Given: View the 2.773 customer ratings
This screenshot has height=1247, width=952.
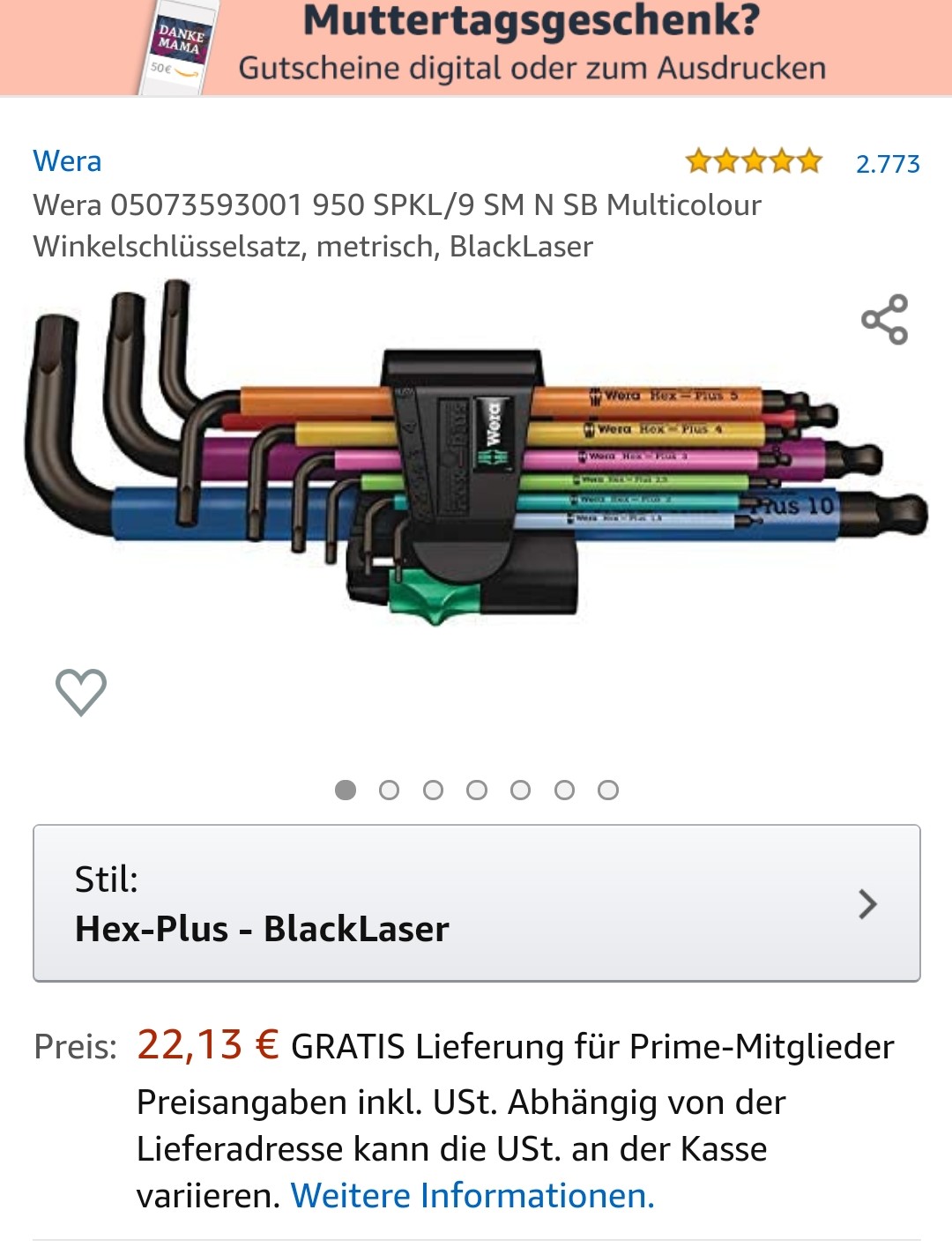Looking at the screenshot, I should [887, 164].
